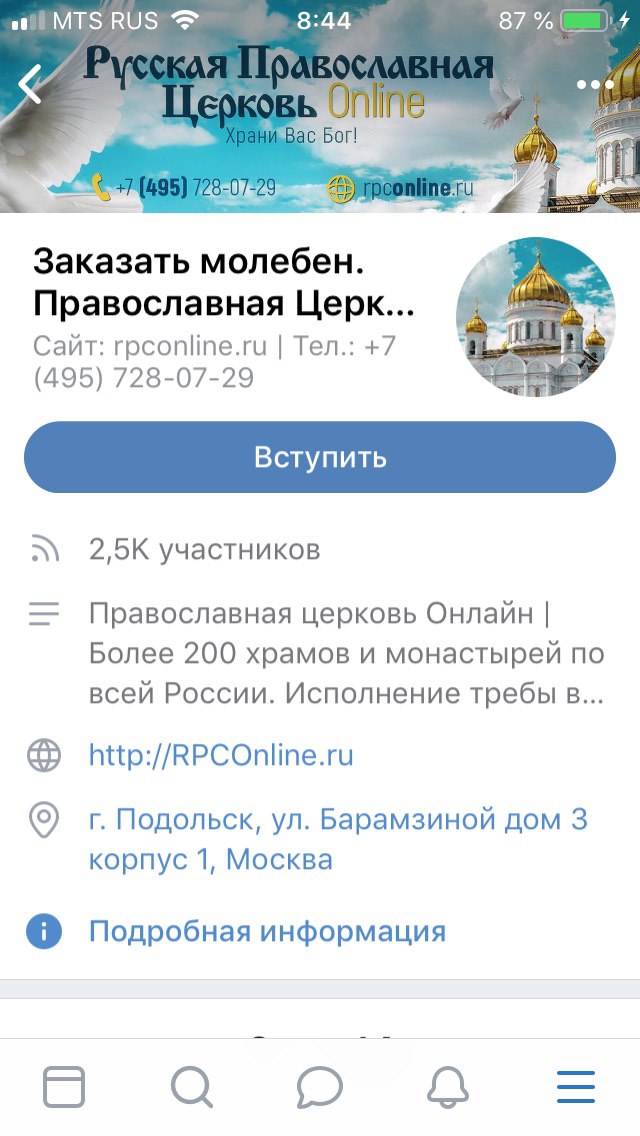Switch to the hamburger menu tab

[x=576, y=1087]
